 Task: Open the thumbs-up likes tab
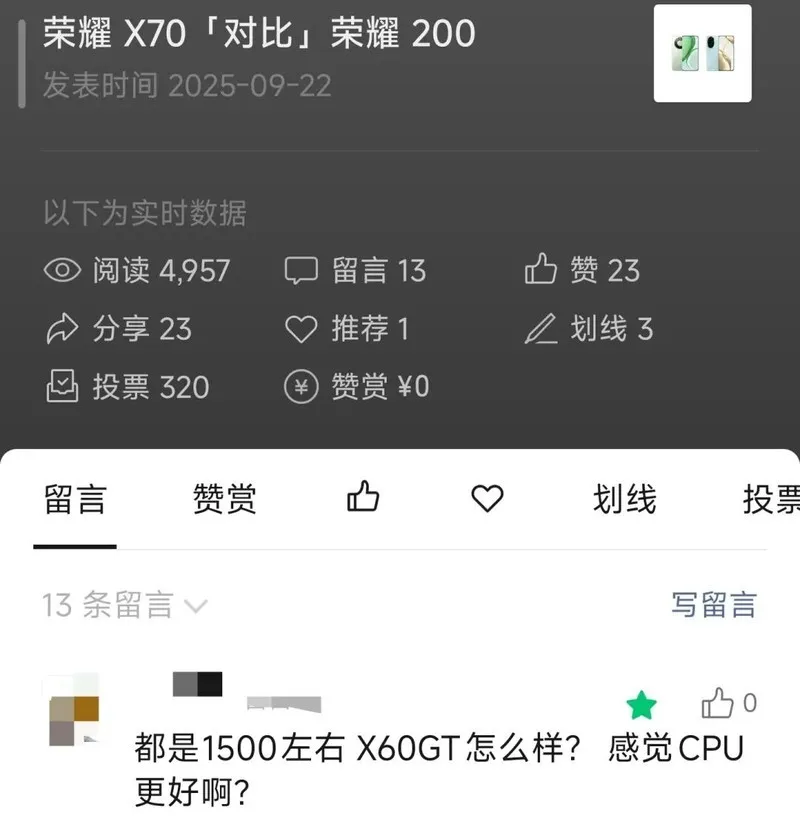point(363,497)
